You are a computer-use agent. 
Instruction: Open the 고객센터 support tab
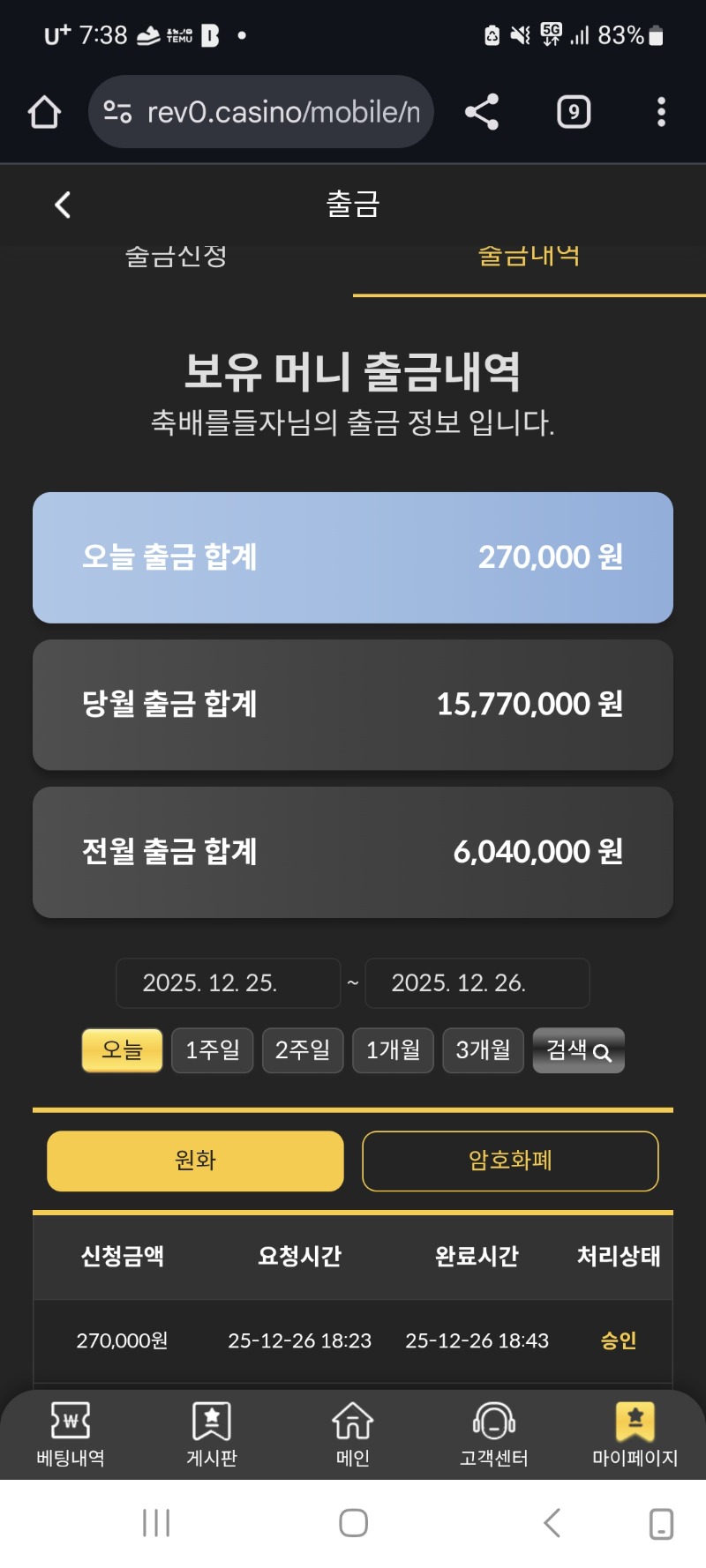pos(494,1434)
